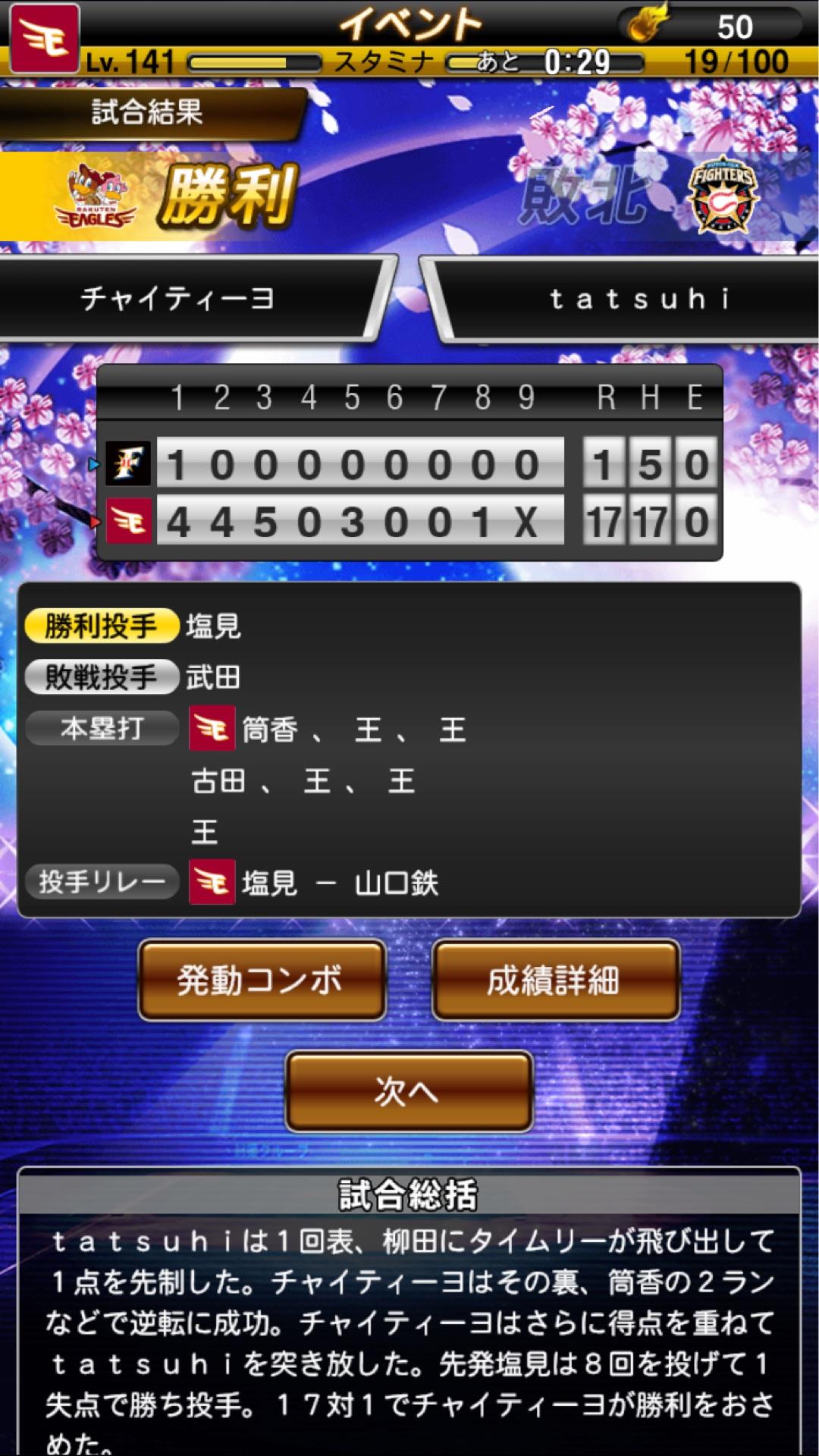The height and width of the screenshot is (1456, 819).
Task: Tap 次へ to continue
Action: point(409,1091)
